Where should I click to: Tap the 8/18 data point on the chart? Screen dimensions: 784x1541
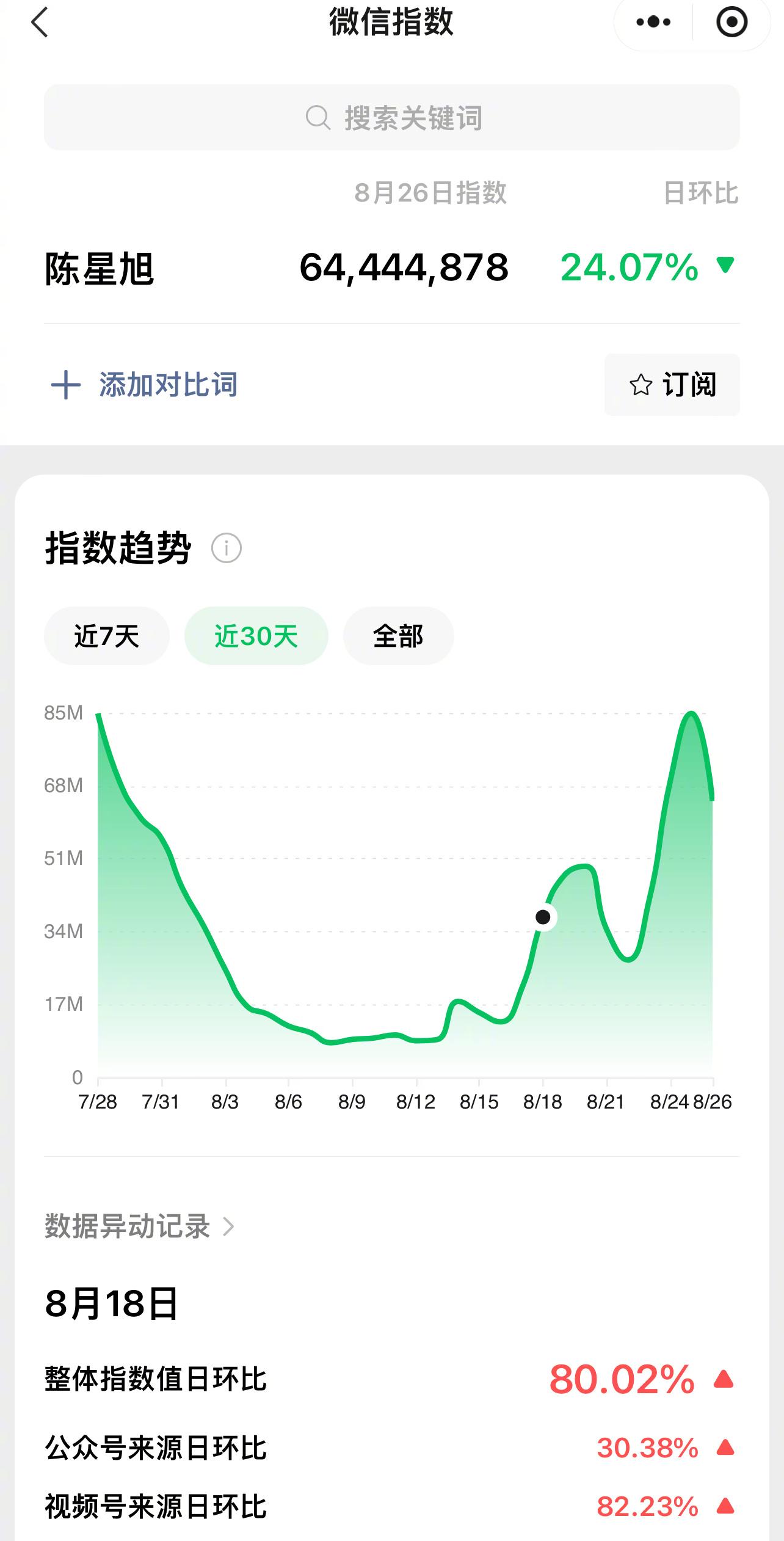click(x=543, y=917)
